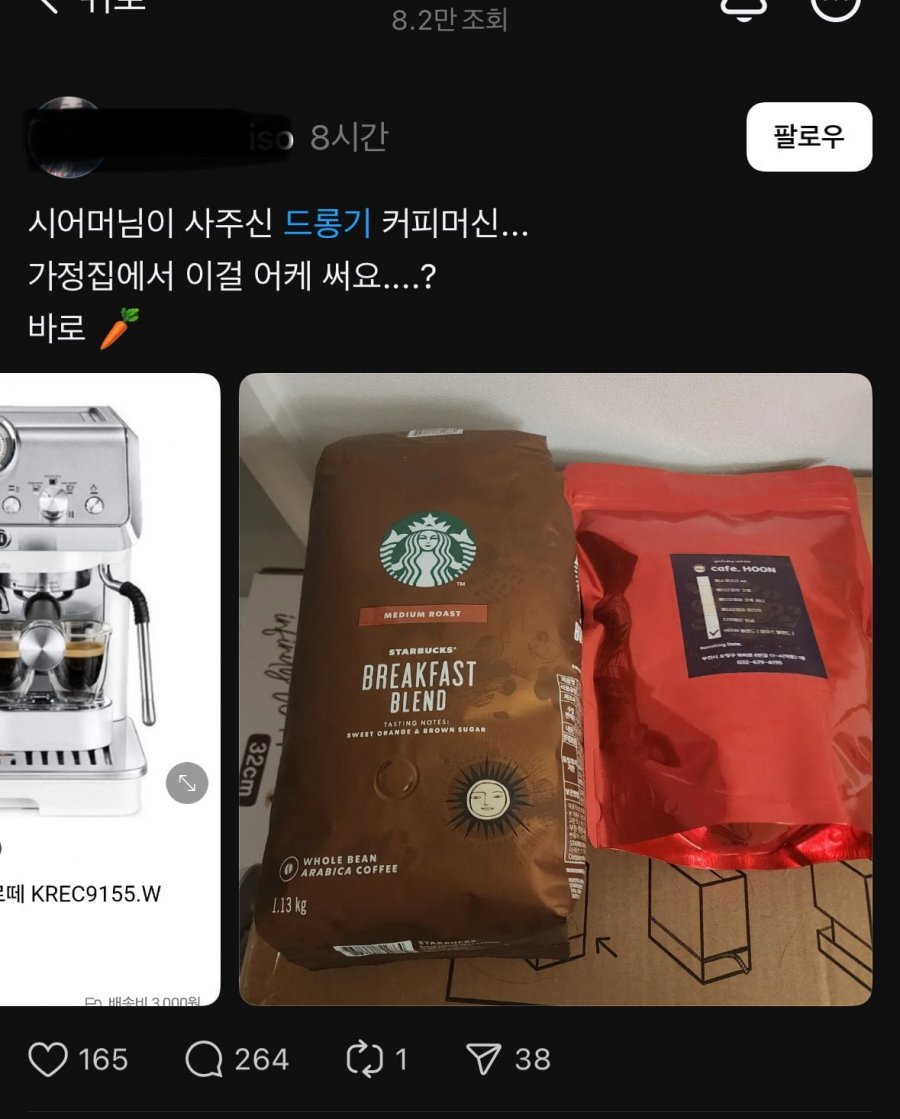The height and width of the screenshot is (1119, 900).
Task: Tap the 팔로우 follow button
Action: (809, 137)
